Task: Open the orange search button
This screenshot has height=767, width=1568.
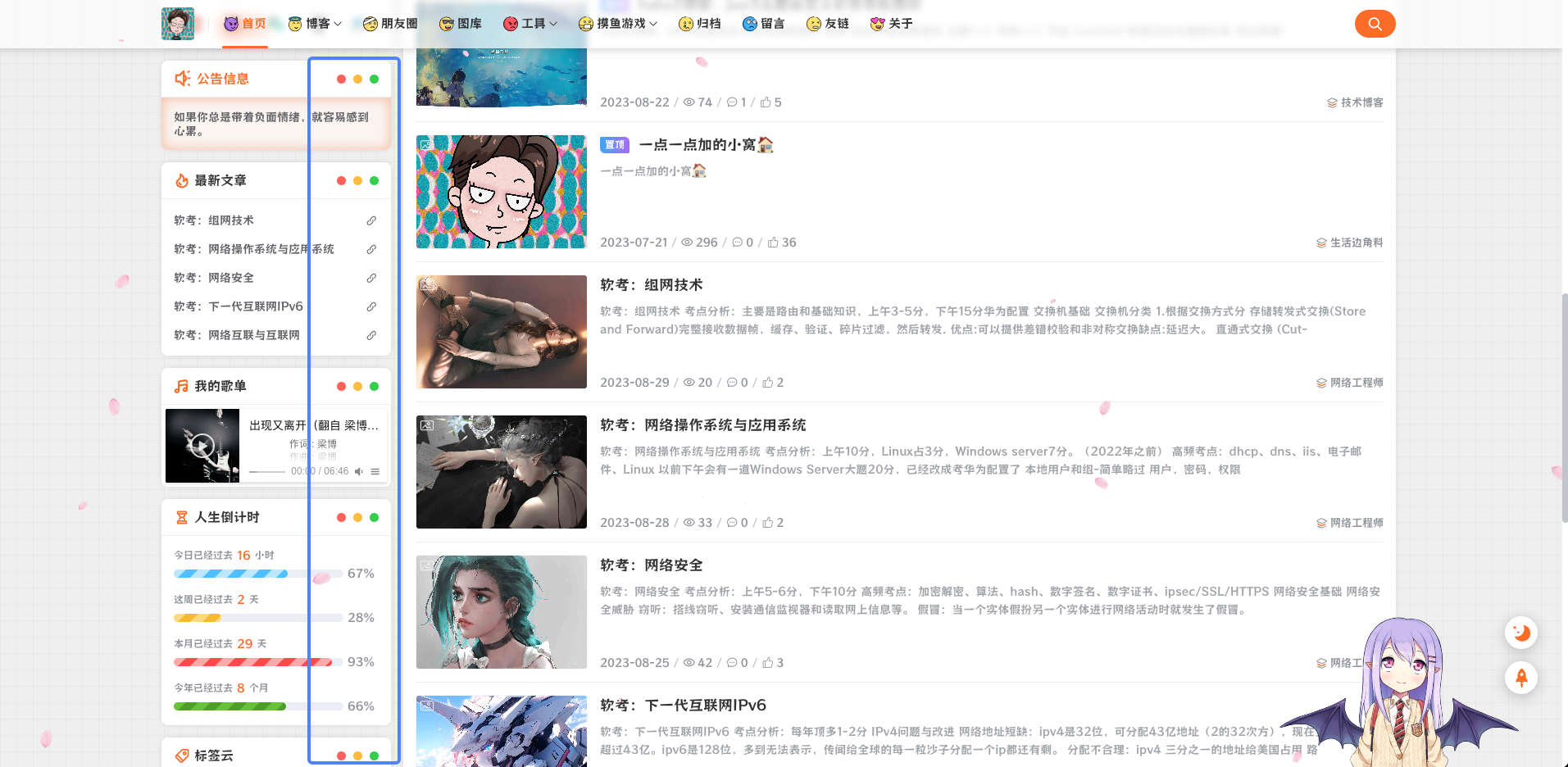Action: point(1375,24)
